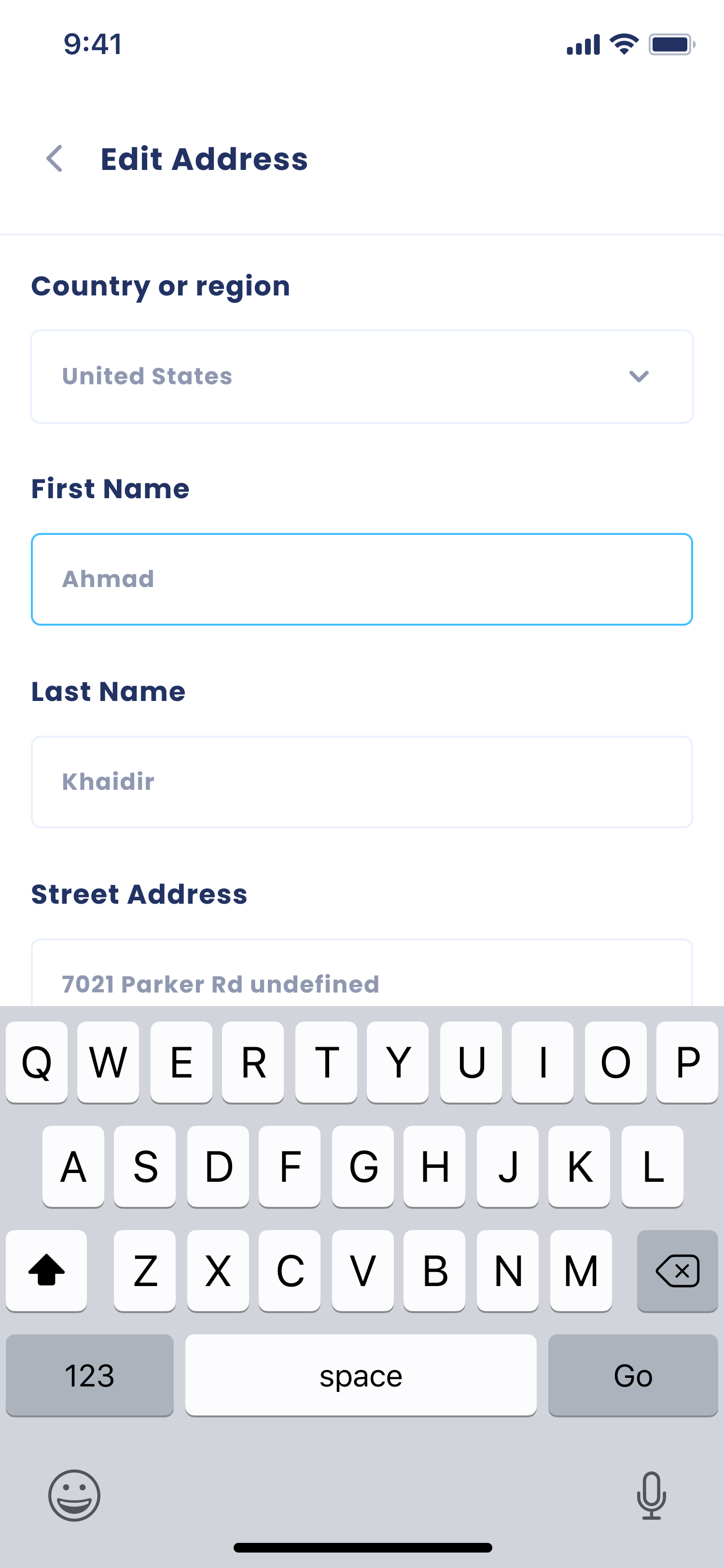724x1568 pixels.
Task: Enable shift on the keyboard
Action: [x=46, y=1271]
